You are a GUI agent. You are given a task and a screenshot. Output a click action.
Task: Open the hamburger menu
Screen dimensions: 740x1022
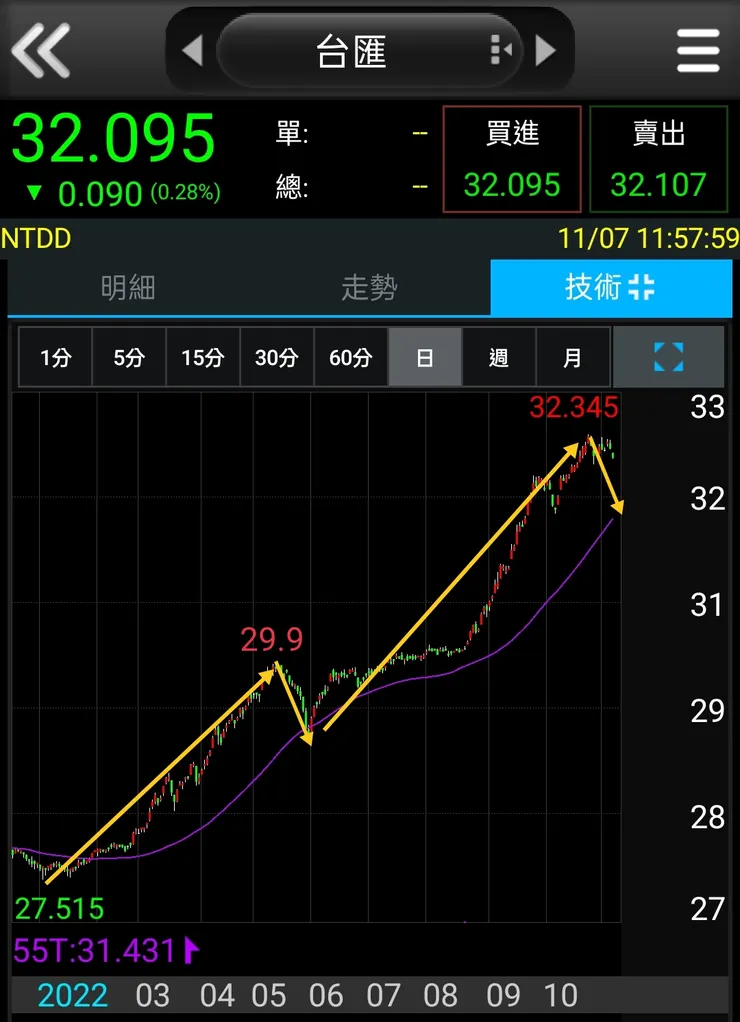pyautogui.click(x=698, y=49)
